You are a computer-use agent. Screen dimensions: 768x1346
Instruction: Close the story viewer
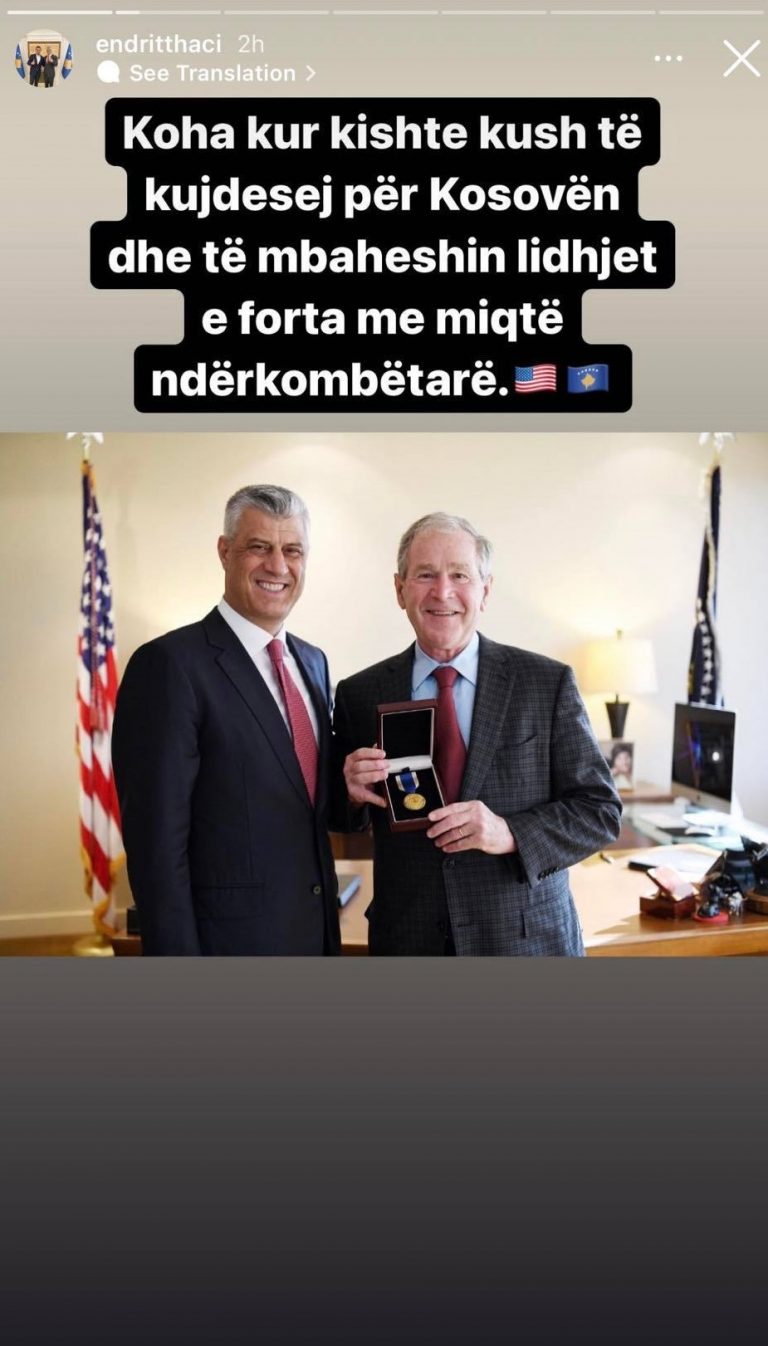[x=741, y=58]
